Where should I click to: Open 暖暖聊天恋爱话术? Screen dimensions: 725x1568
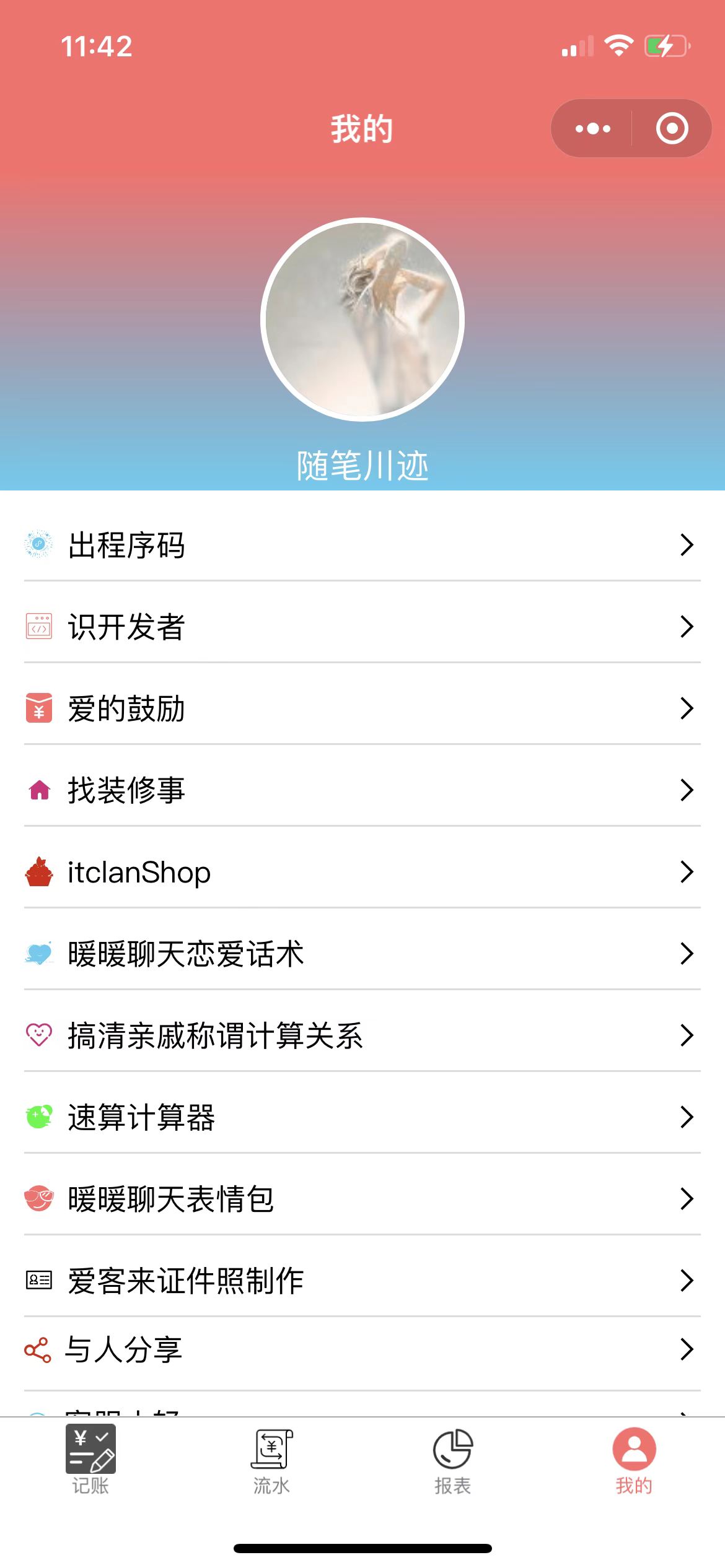362,954
